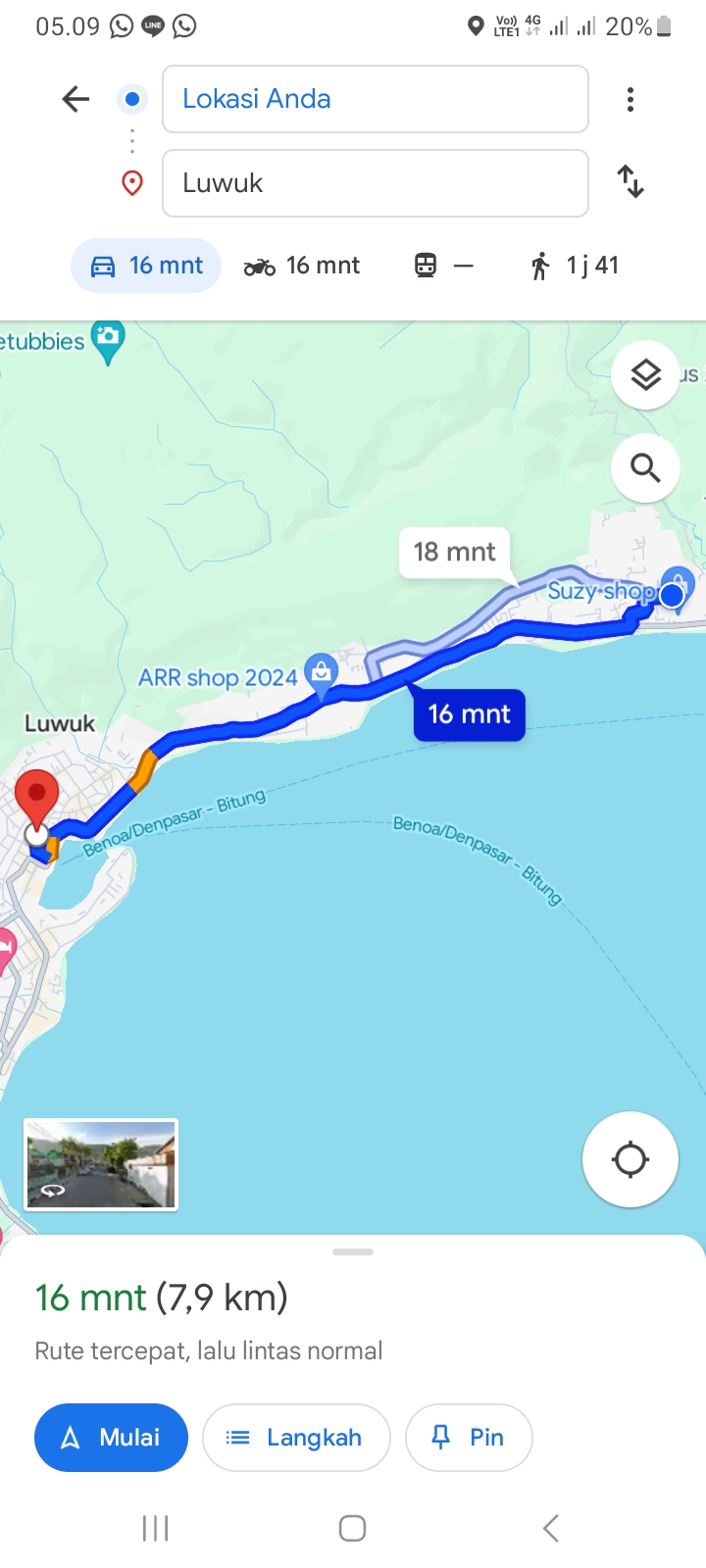
Task: Switch to the public transit tab
Action: coord(444,266)
